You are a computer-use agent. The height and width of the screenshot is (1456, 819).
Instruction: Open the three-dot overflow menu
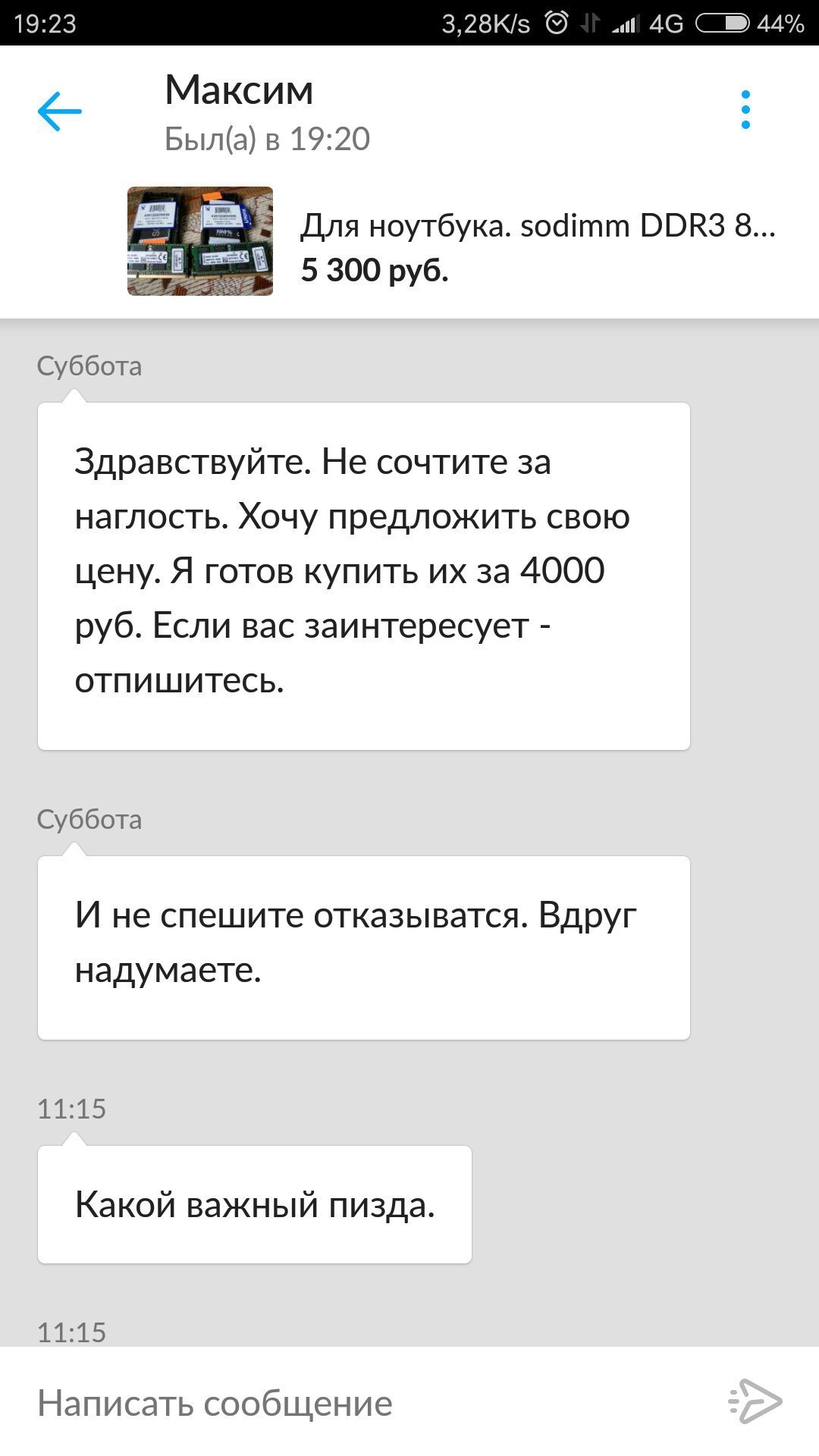point(745,110)
